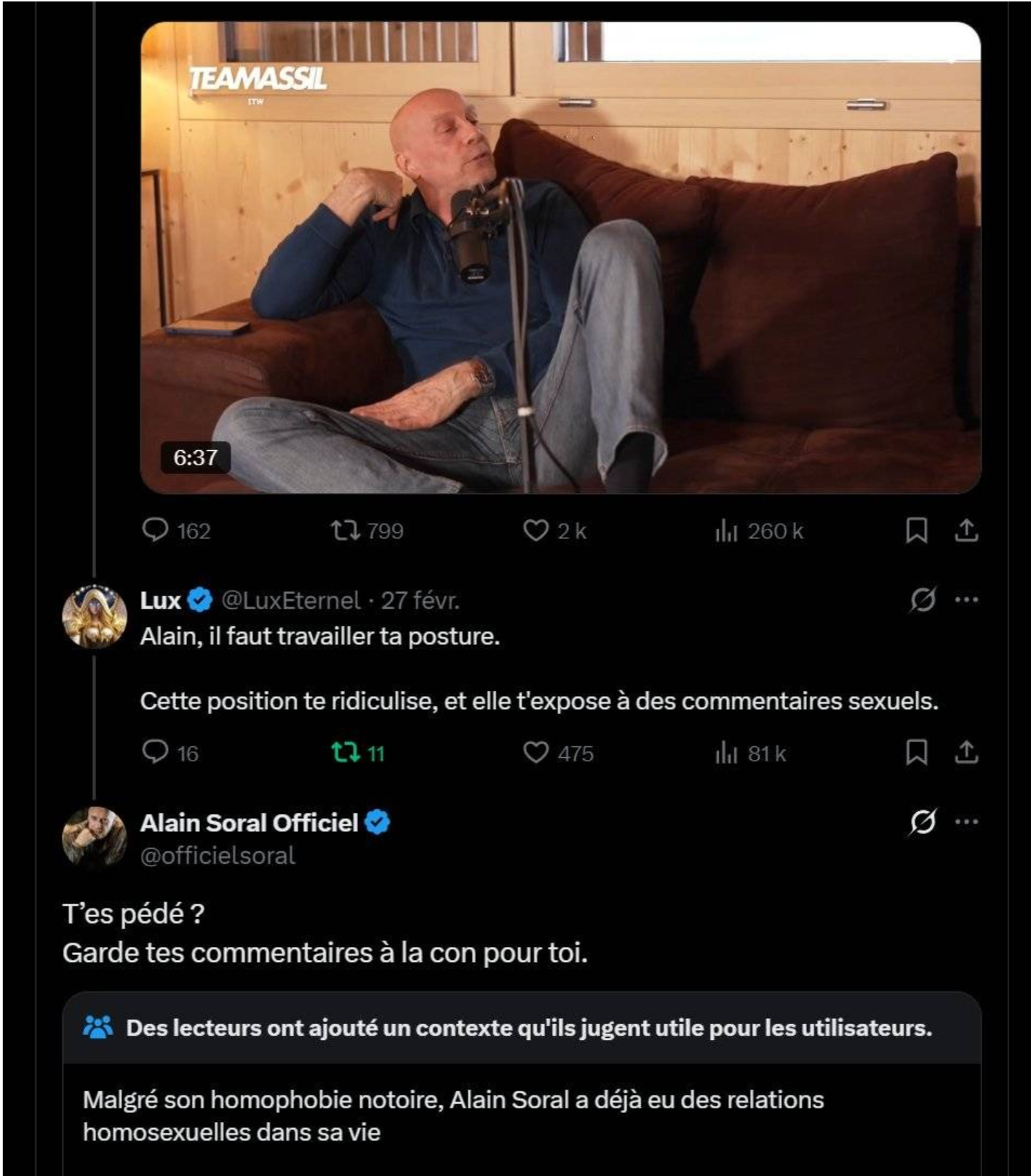The image size is (1031, 1176).
Task: Reply to Lux's comment with 16 replies
Action: tap(155, 752)
